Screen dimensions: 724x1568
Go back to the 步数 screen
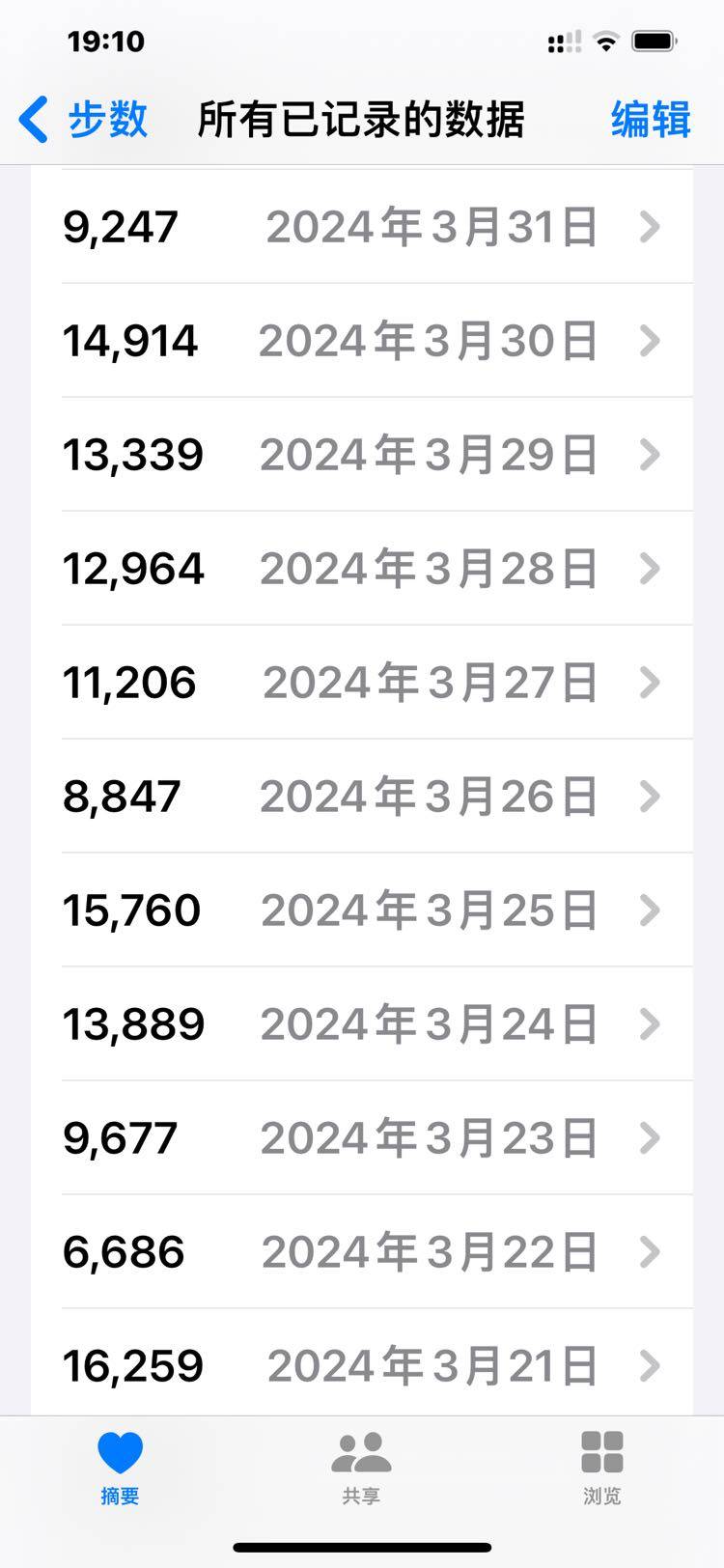(x=84, y=120)
